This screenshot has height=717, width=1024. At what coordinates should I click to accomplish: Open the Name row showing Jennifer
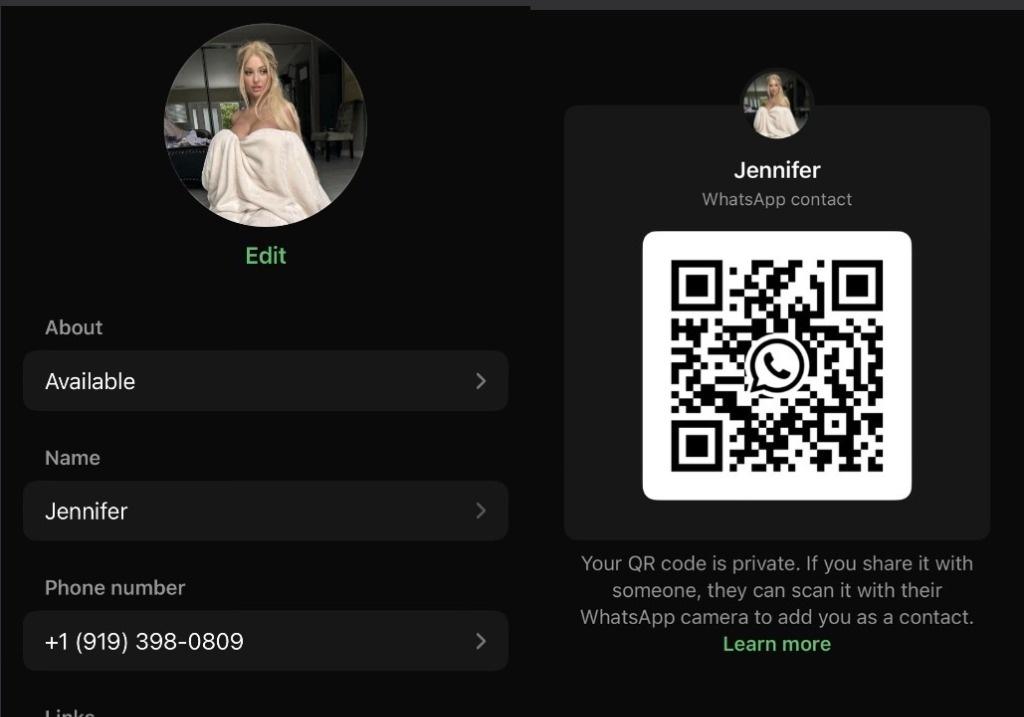click(x=265, y=511)
